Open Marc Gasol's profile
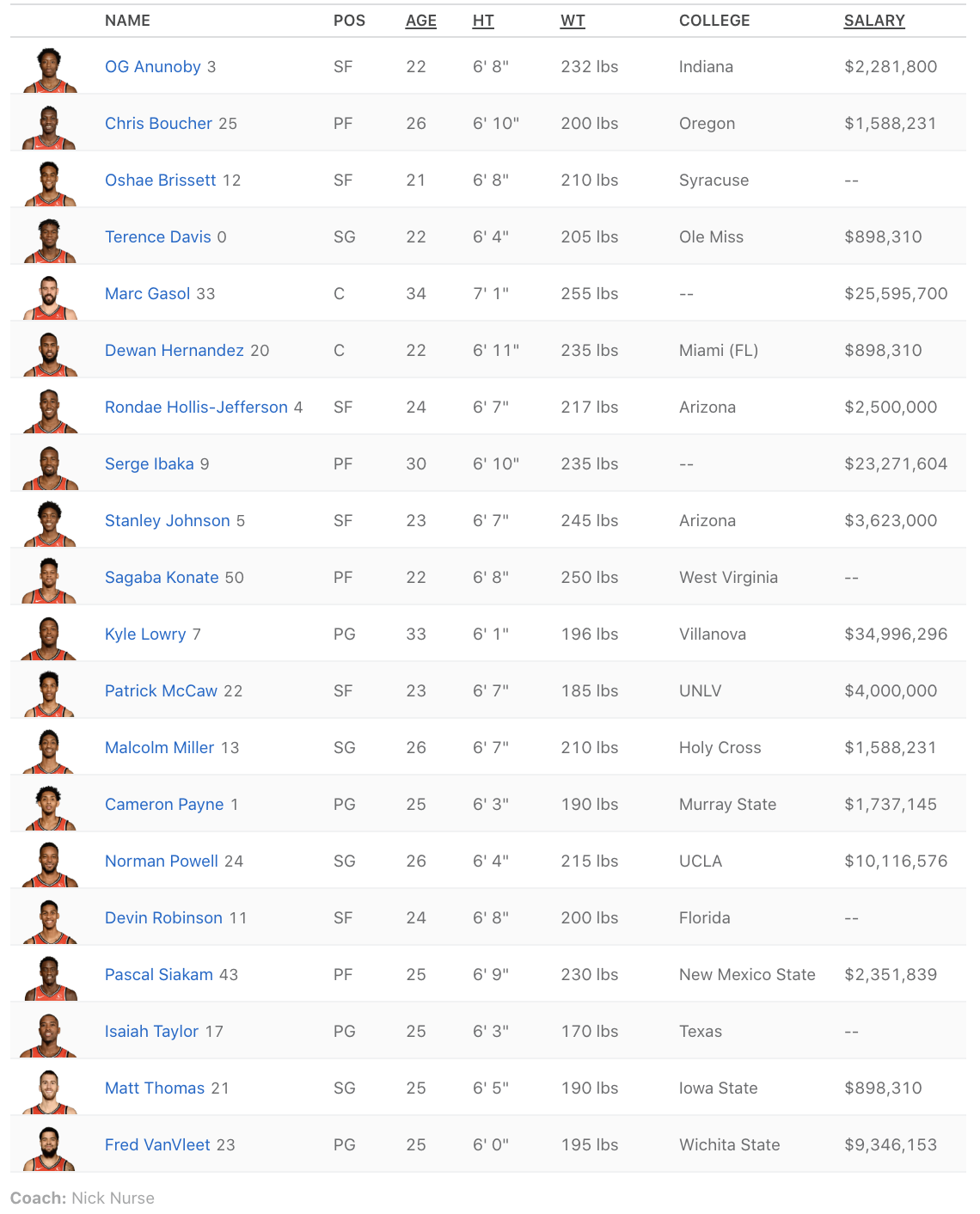The height and width of the screenshot is (1214, 980). coord(147,294)
